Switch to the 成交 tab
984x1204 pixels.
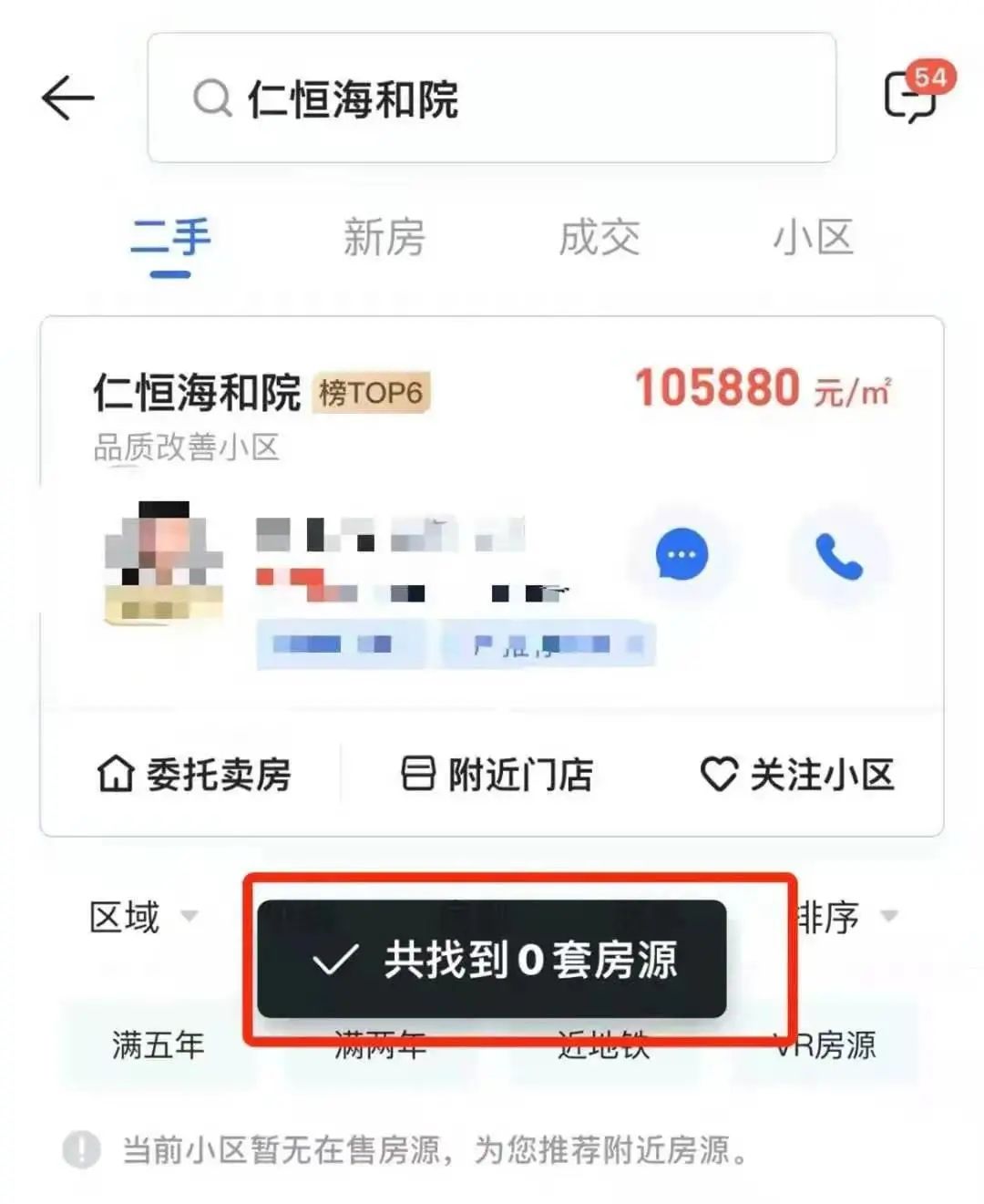tap(599, 238)
